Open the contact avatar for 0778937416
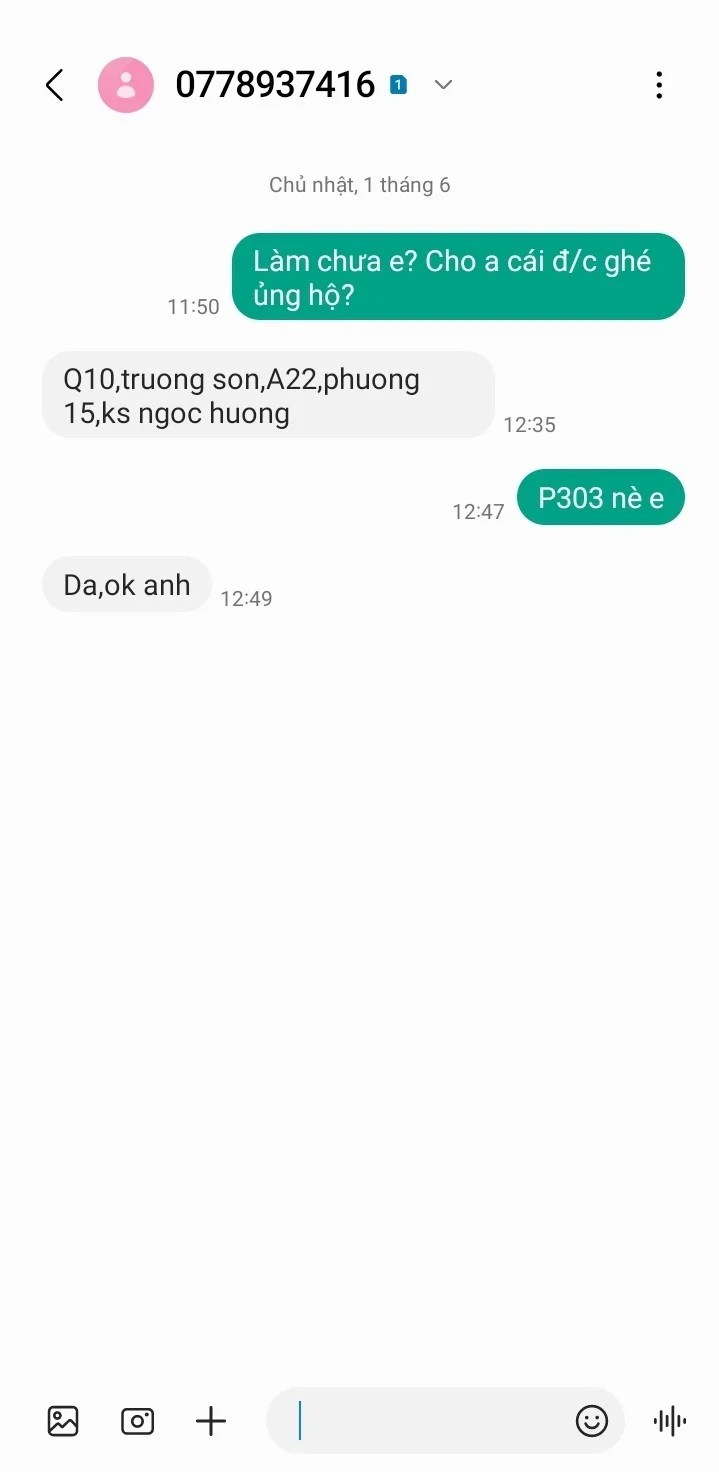The image size is (719, 1472). point(125,85)
